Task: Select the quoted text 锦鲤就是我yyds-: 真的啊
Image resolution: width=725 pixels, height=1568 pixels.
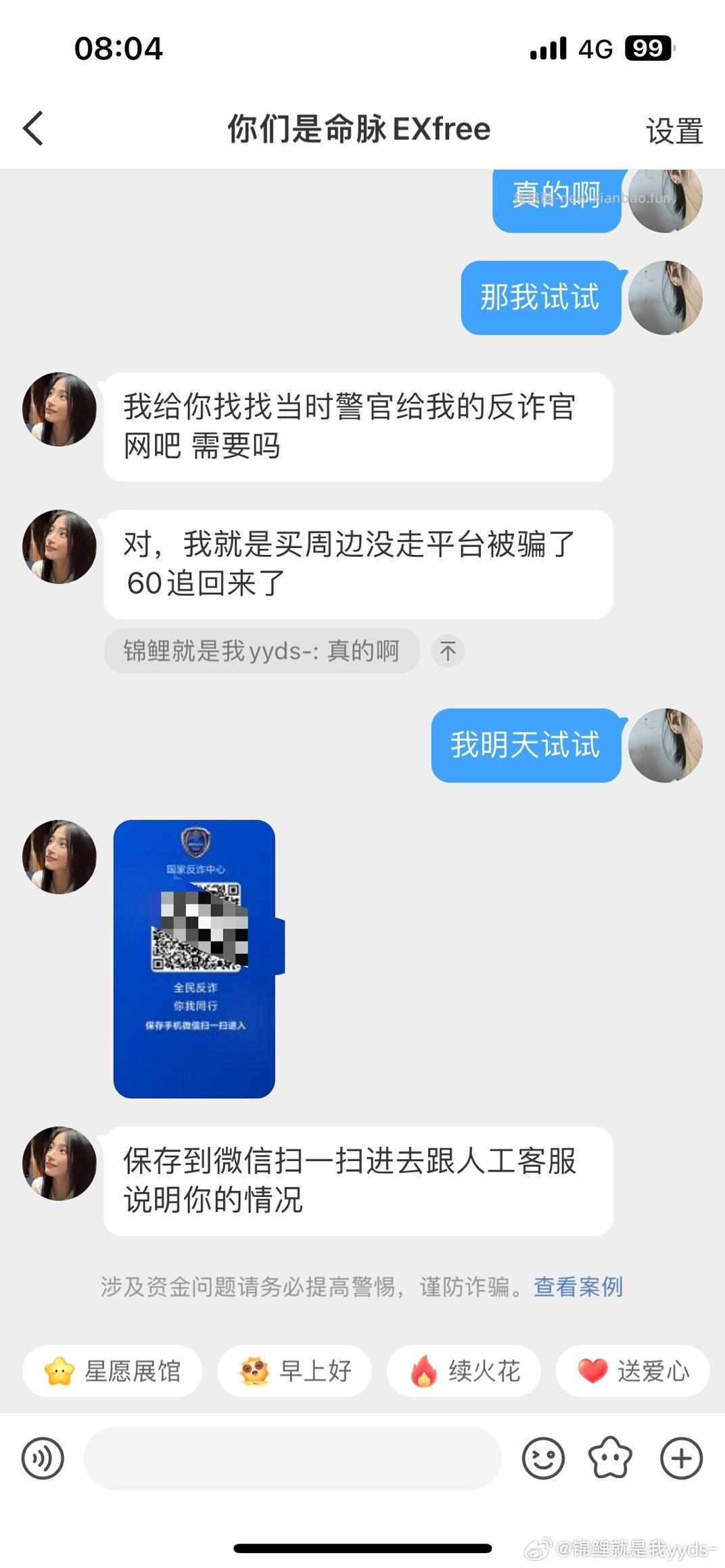Action: (262, 650)
